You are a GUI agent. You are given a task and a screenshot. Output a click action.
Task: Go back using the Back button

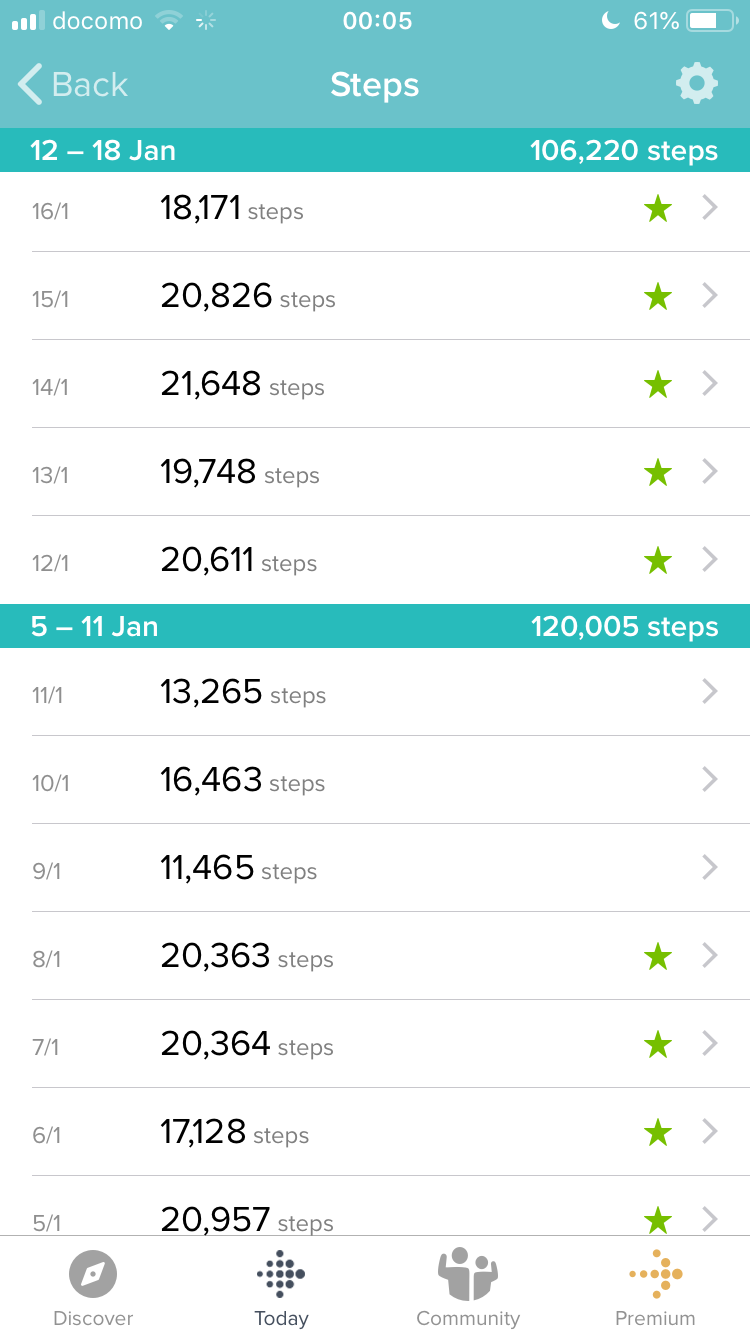pos(73,85)
